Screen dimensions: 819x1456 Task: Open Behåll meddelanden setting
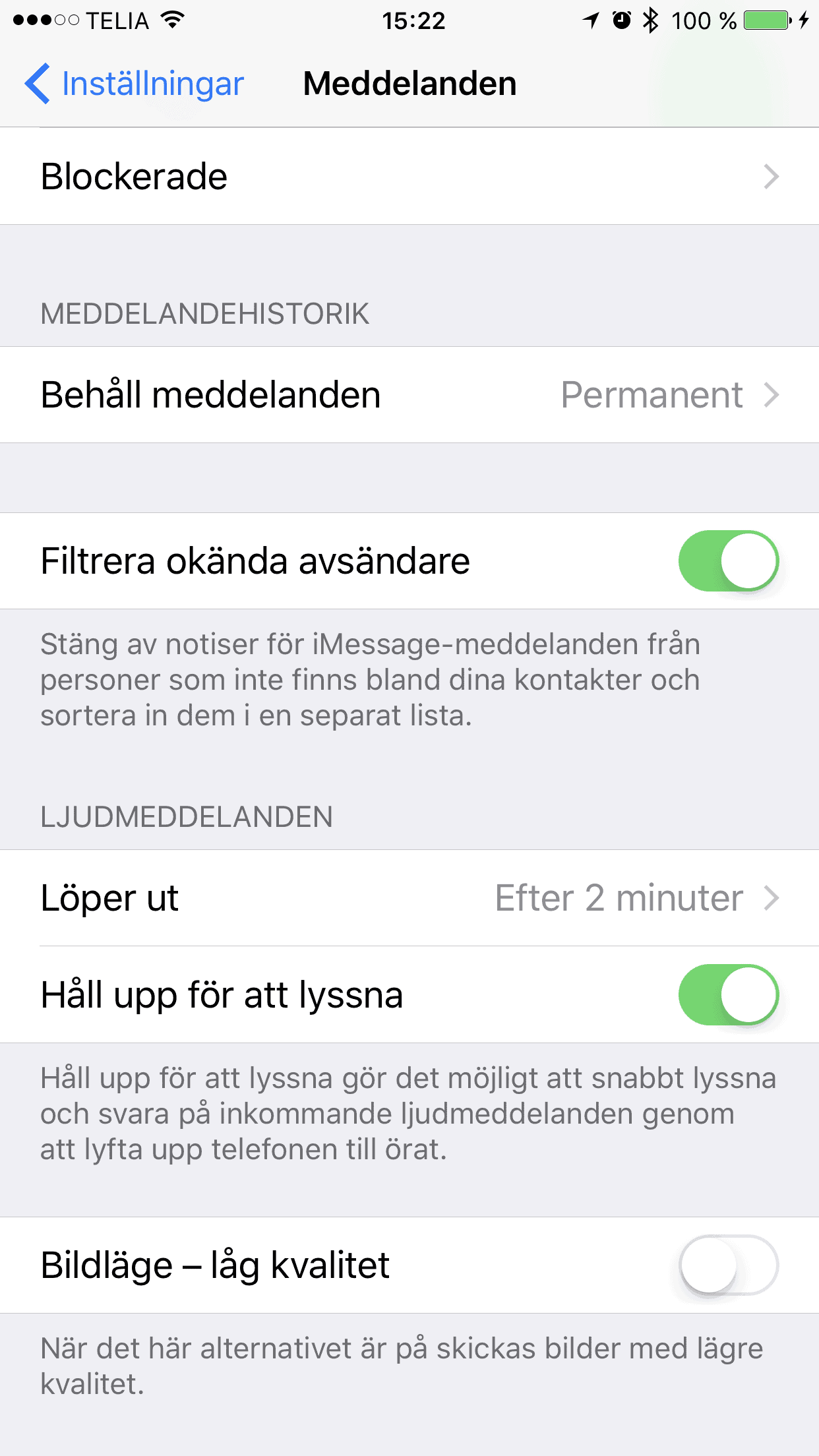tap(409, 395)
